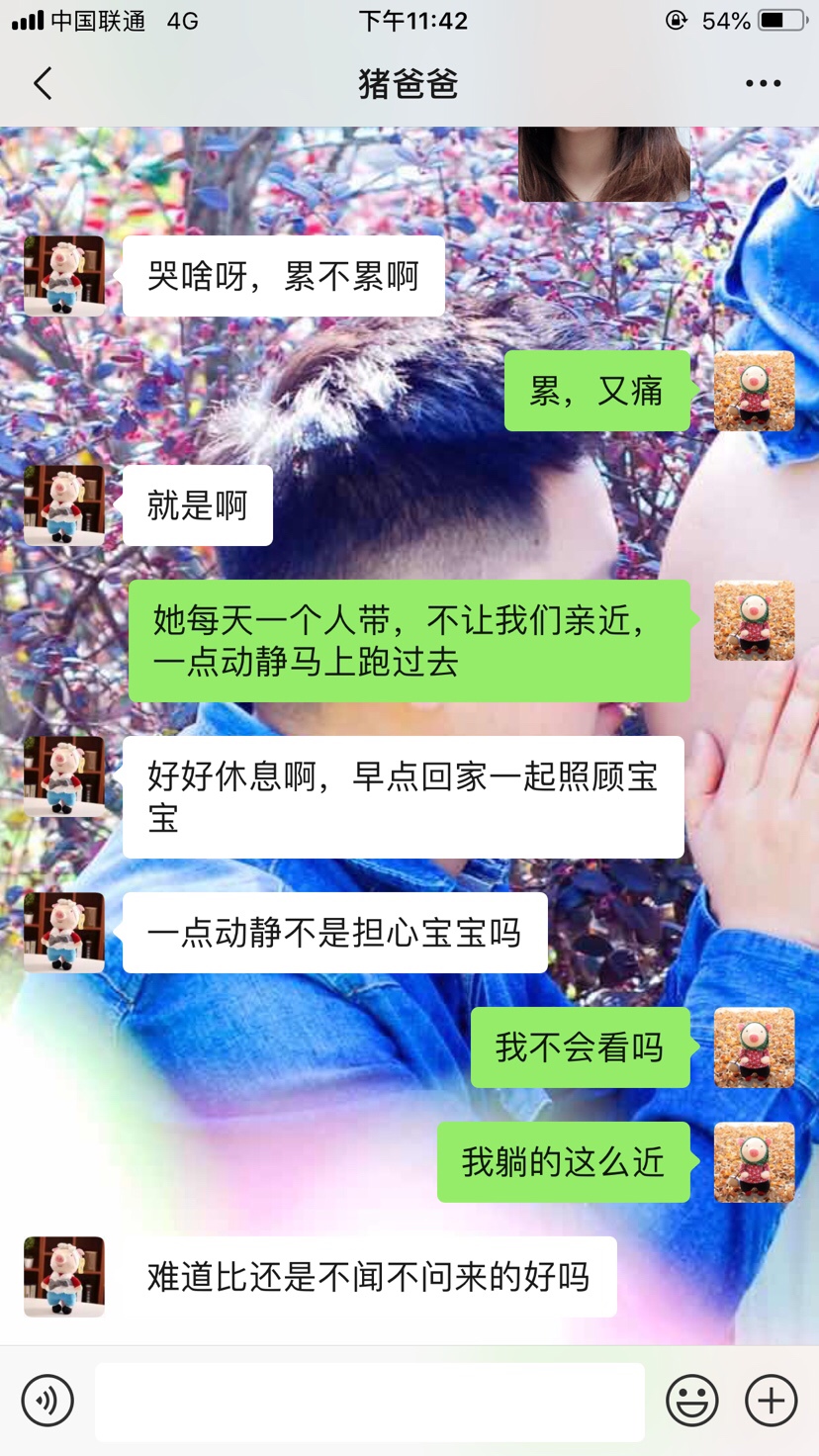Switch to voice message input
This screenshot has width=819, height=1456.
(x=47, y=1401)
